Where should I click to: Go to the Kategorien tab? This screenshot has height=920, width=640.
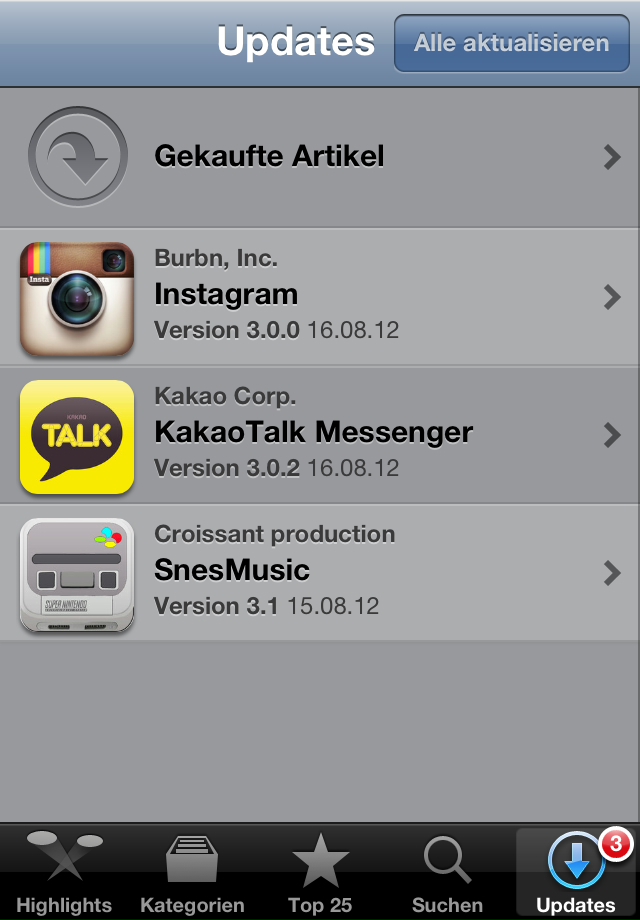point(192,872)
